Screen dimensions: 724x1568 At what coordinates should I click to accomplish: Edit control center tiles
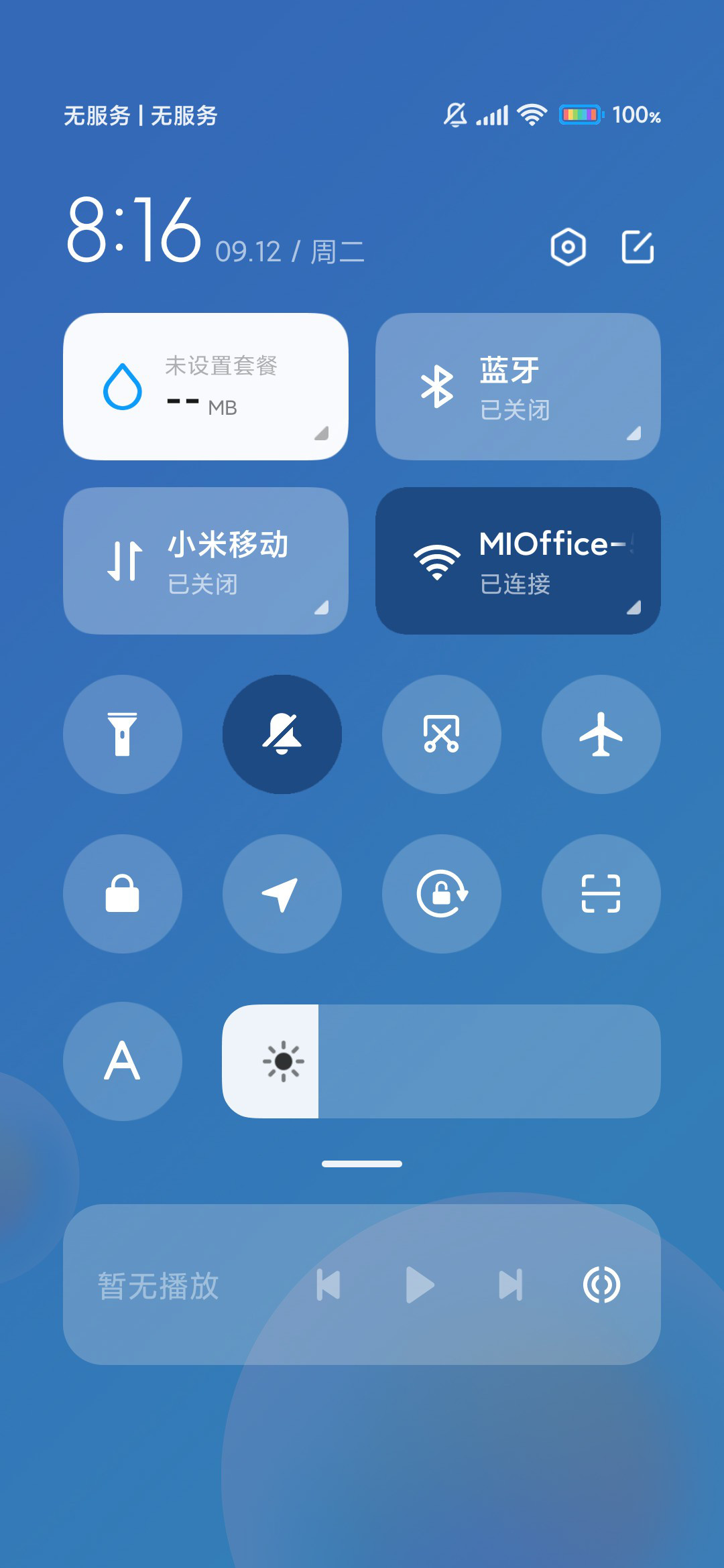tap(638, 247)
